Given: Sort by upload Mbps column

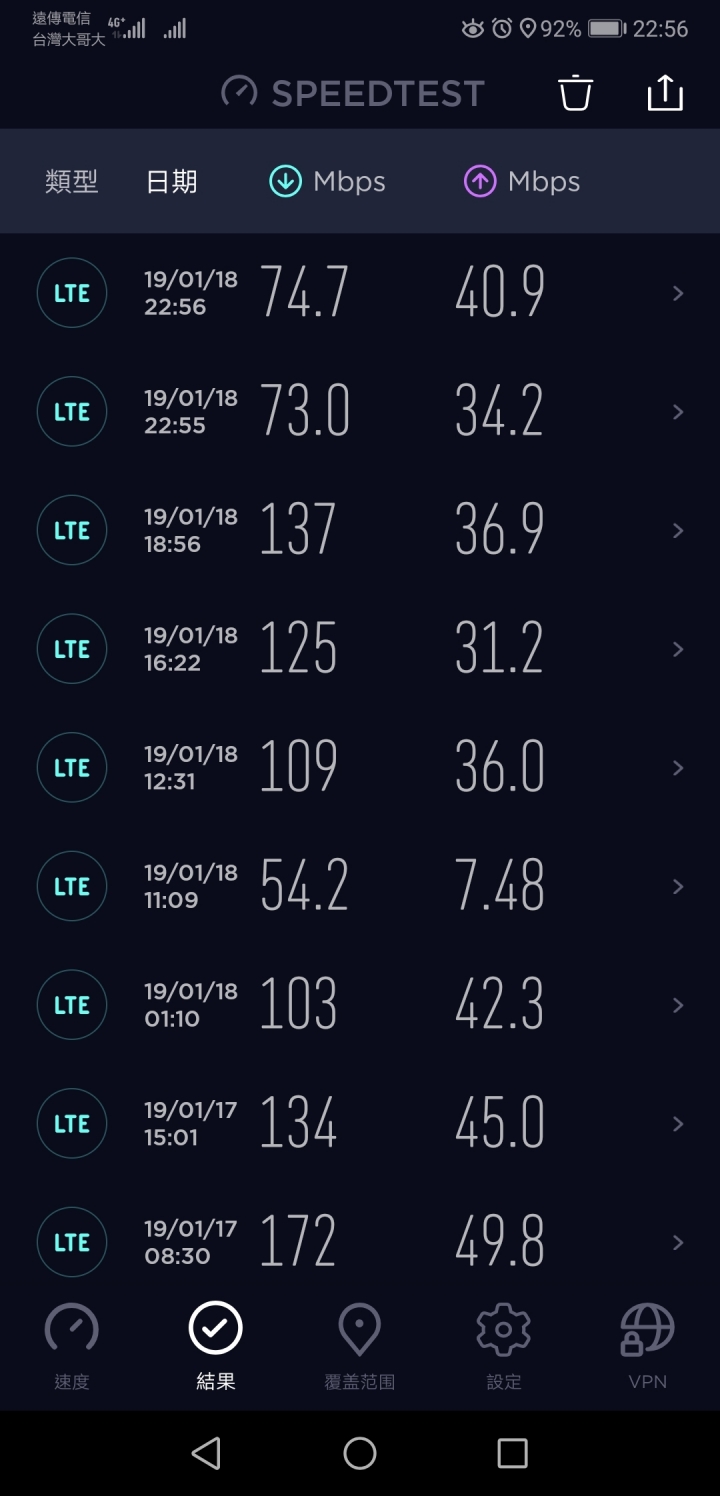Looking at the screenshot, I should 522,182.
